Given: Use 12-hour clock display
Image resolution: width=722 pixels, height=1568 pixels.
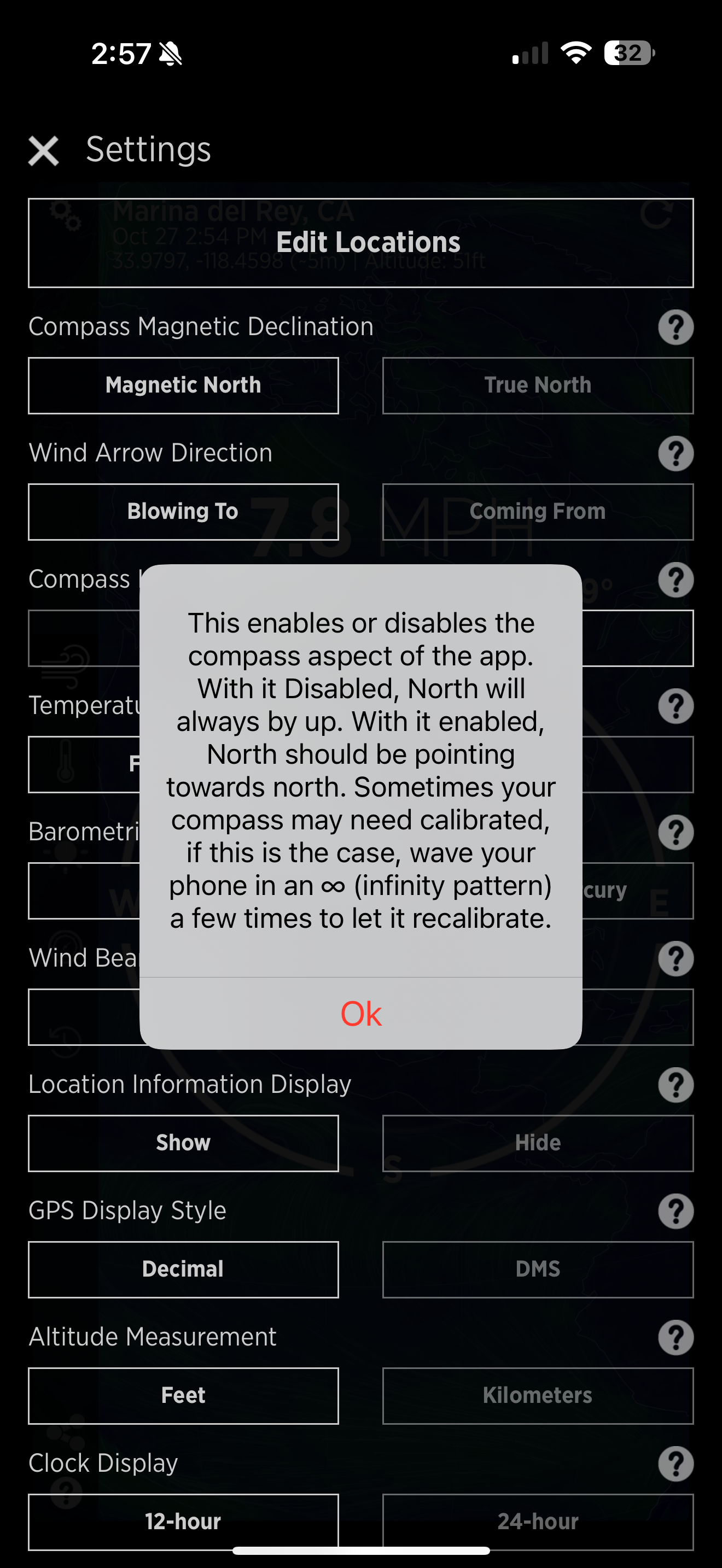Looking at the screenshot, I should (x=183, y=1521).
